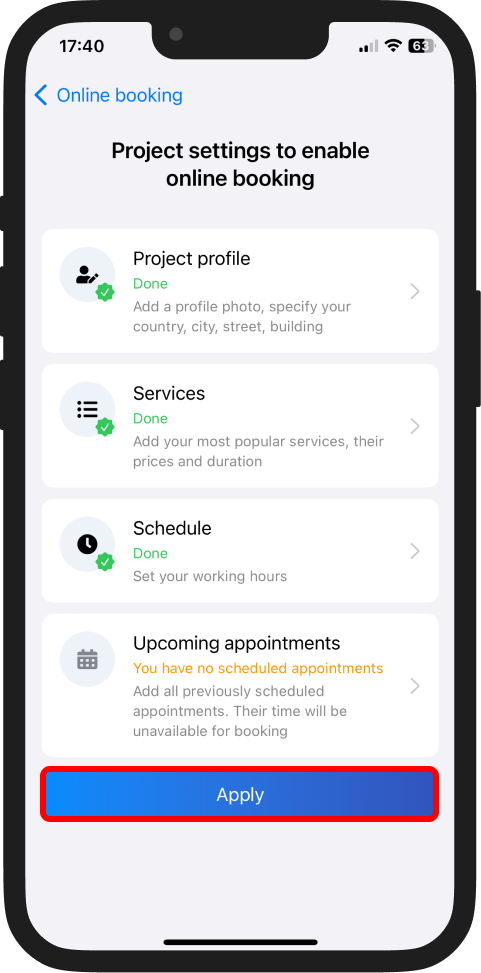481x973 pixels.
Task: Go back to Online booking
Action: pos(109,96)
